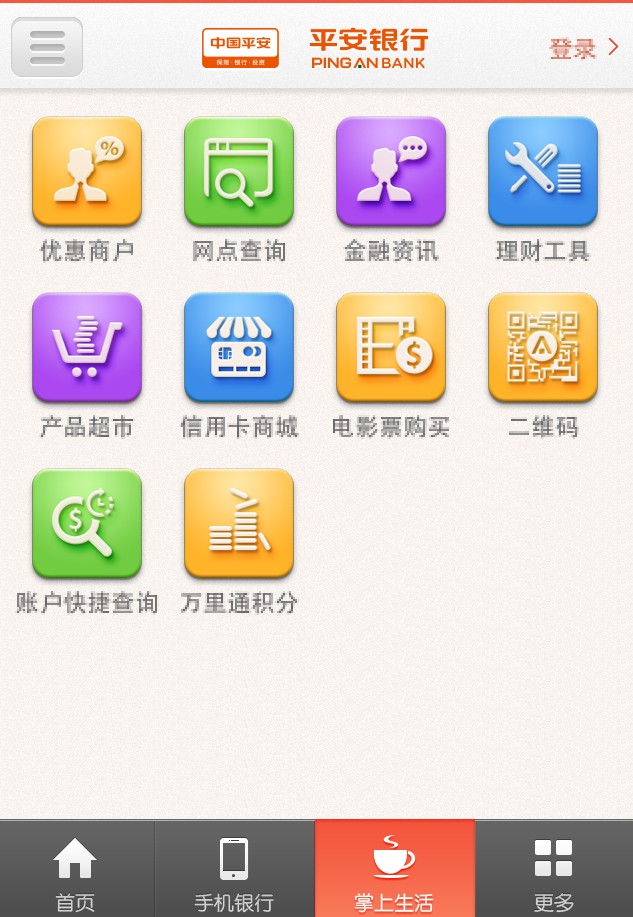Open the hamburger menu button
The height and width of the screenshot is (917, 633).
pyautogui.click(x=47, y=47)
